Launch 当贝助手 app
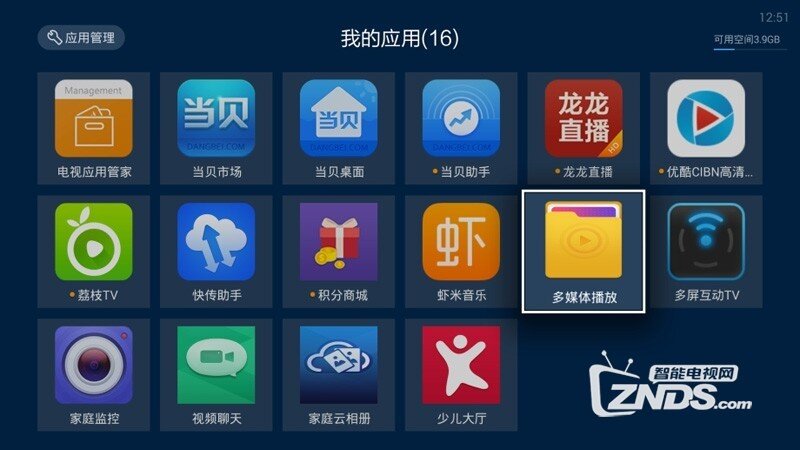800x450 pixels. click(461, 127)
